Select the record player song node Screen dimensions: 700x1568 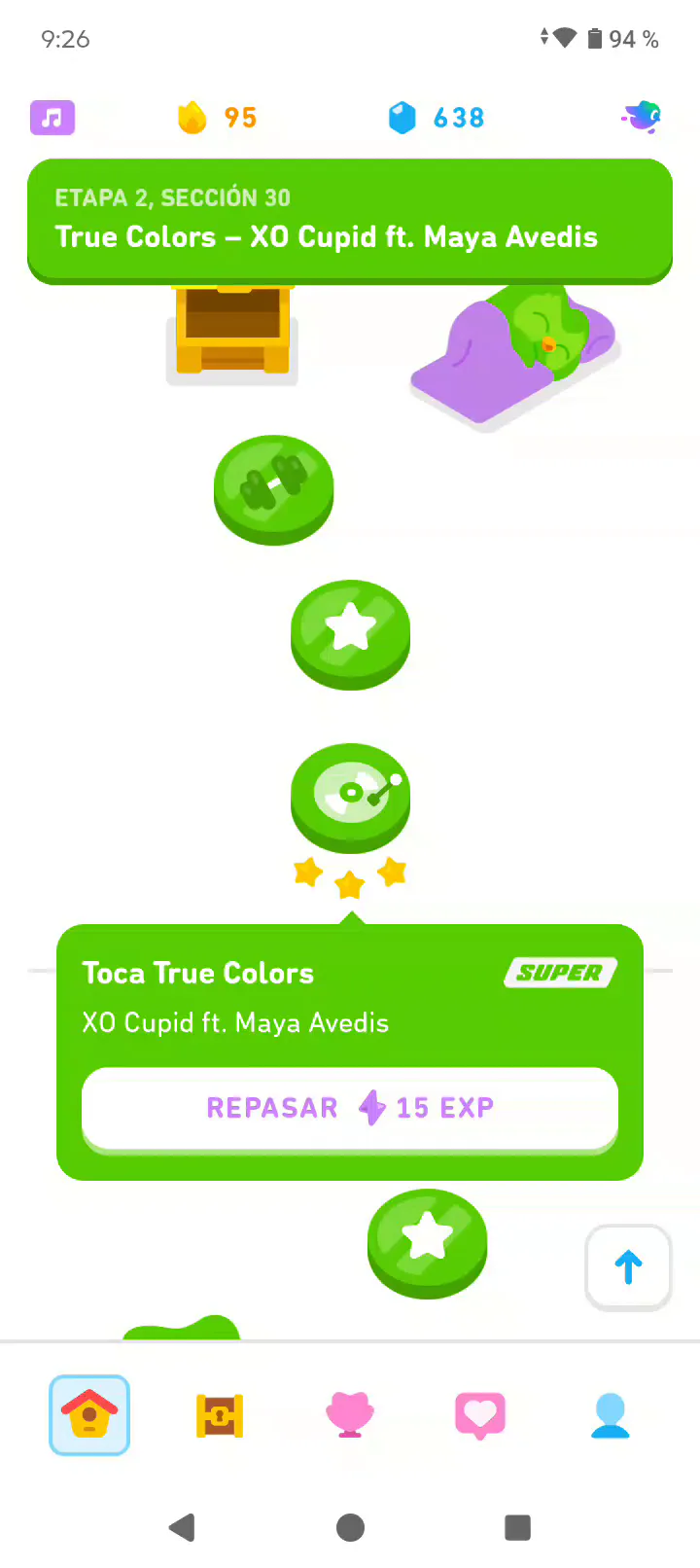tap(350, 794)
